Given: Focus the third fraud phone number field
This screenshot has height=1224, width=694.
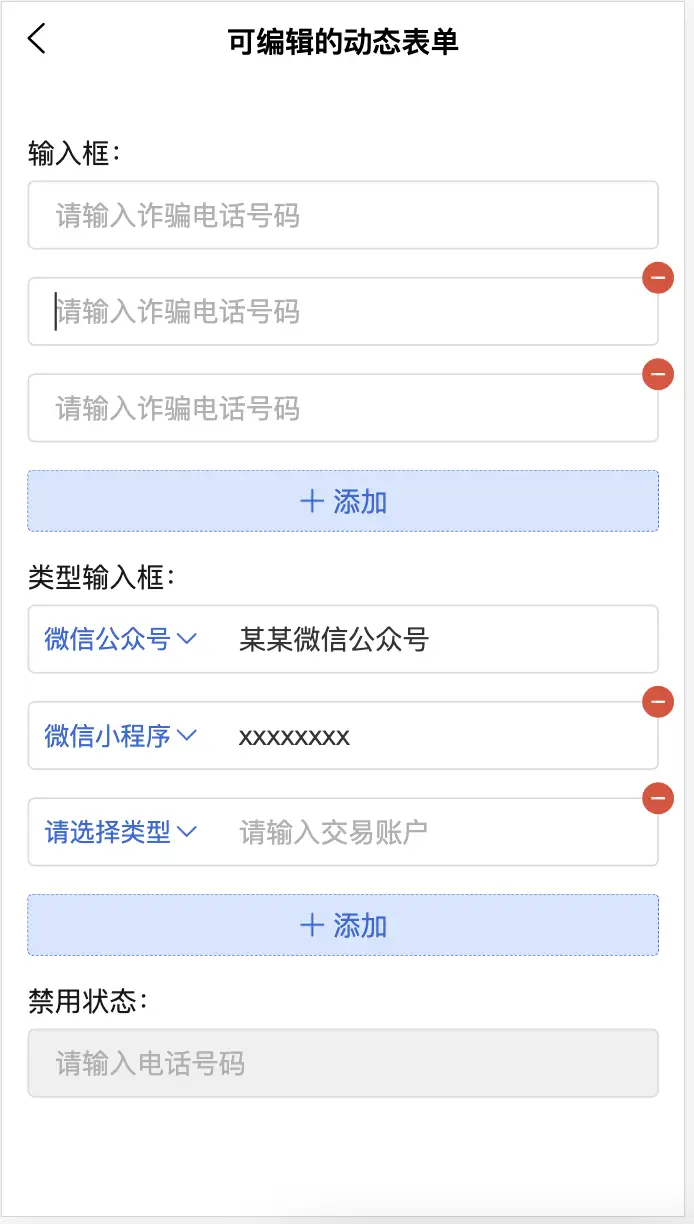Looking at the screenshot, I should click(x=342, y=408).
